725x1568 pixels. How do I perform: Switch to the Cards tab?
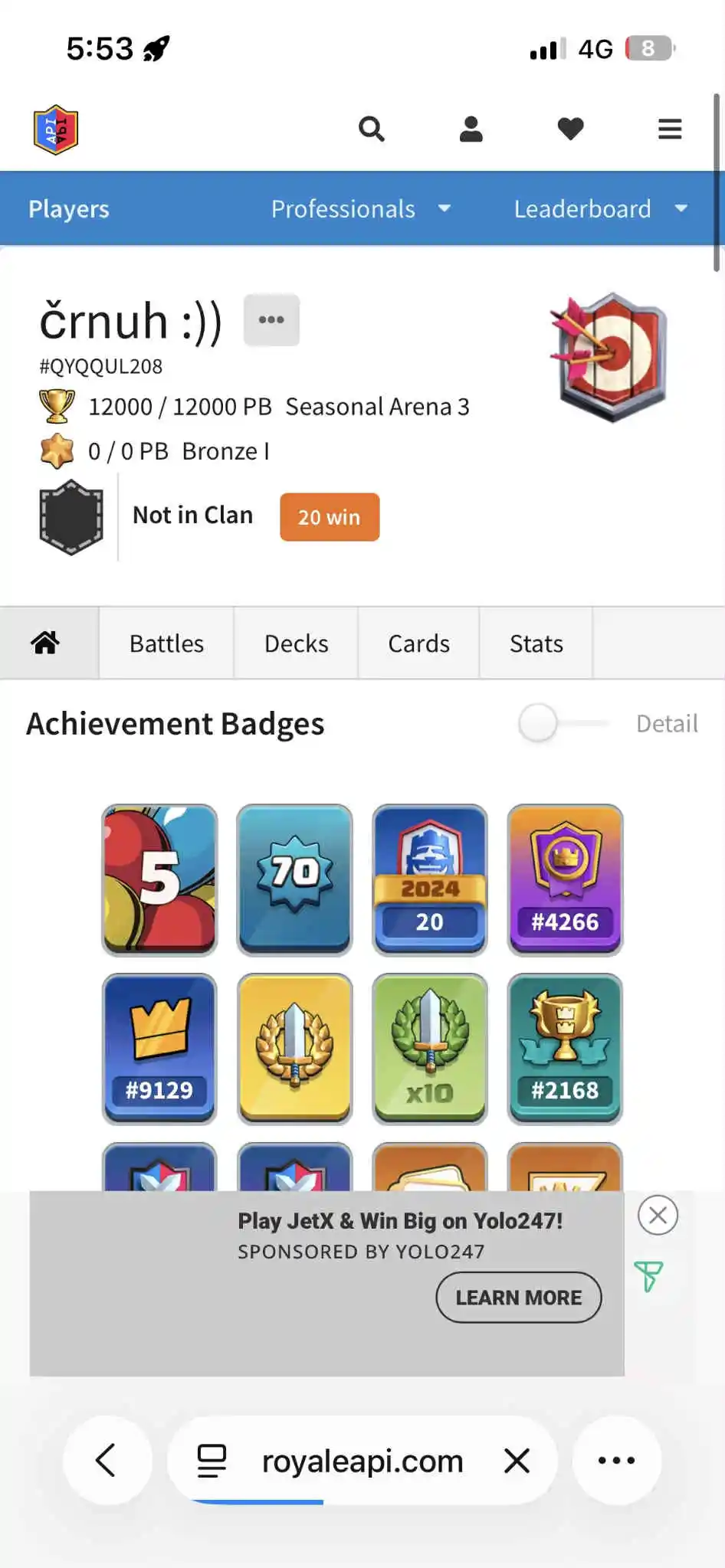418,643
